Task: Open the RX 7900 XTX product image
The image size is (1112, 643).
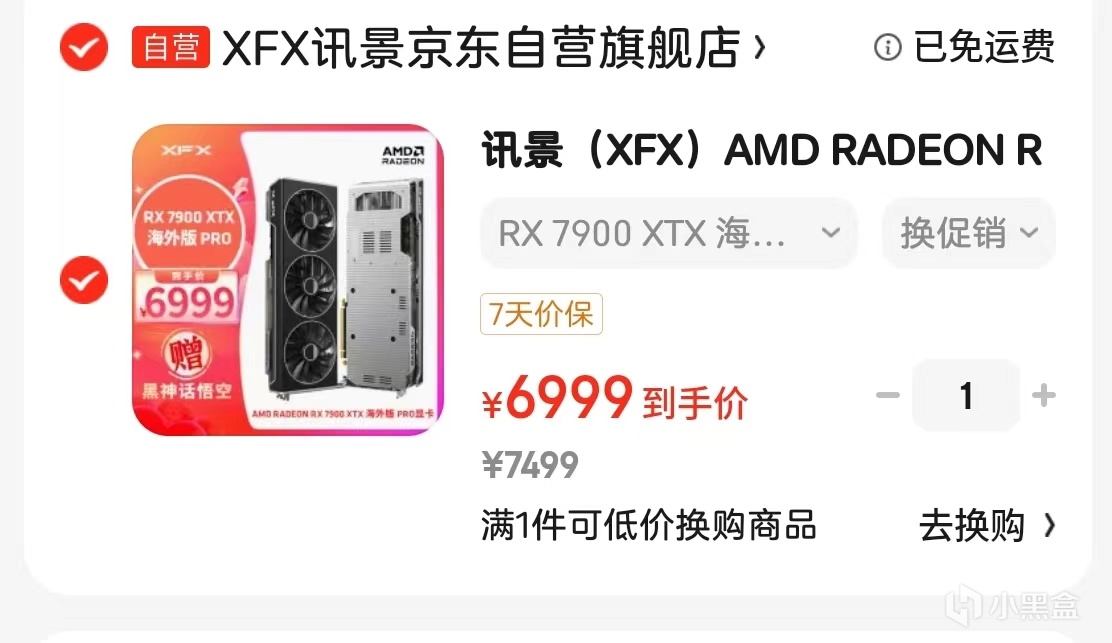Action: point(288,280)
